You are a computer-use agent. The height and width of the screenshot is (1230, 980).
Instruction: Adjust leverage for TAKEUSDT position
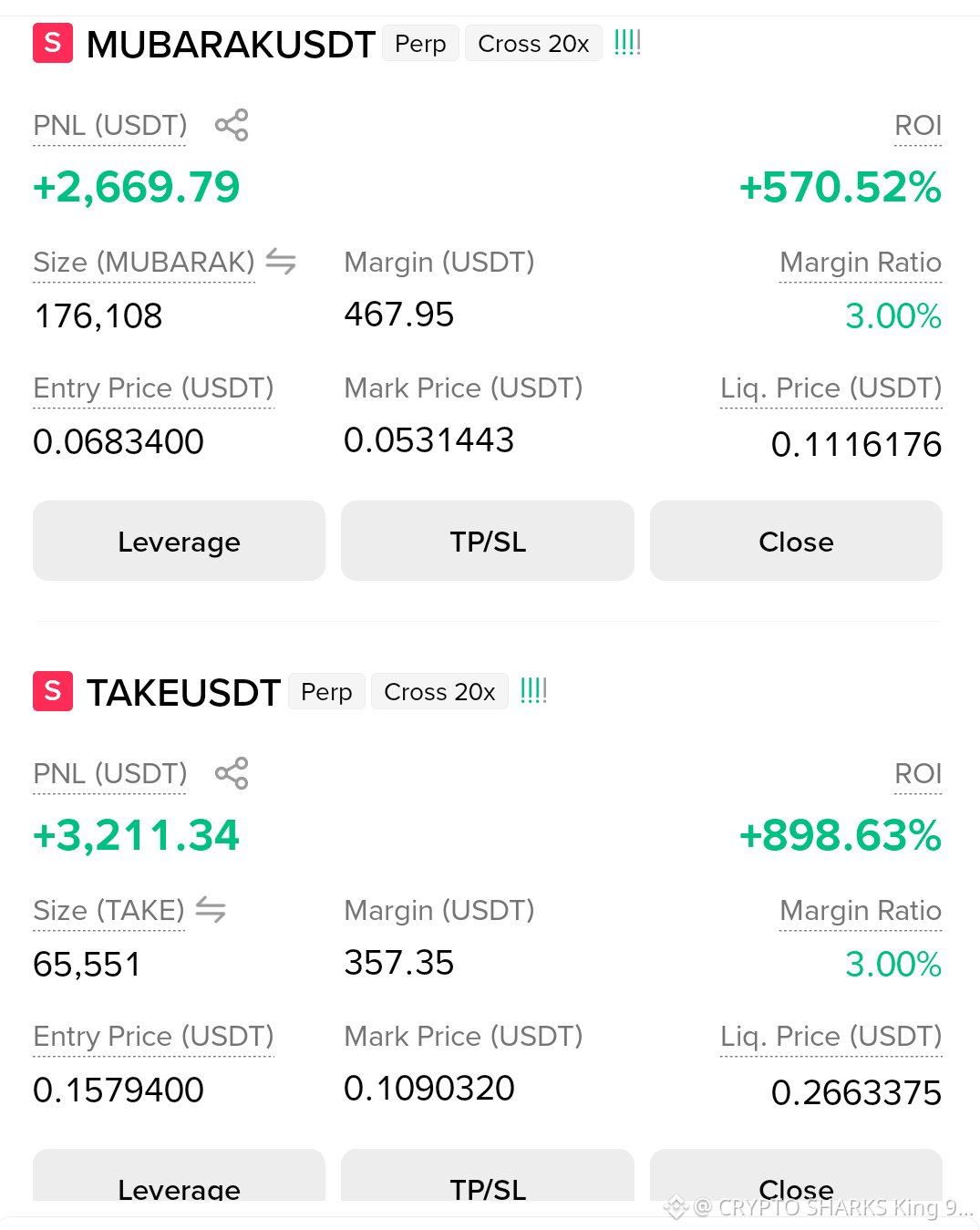(x=179, y=1175)
